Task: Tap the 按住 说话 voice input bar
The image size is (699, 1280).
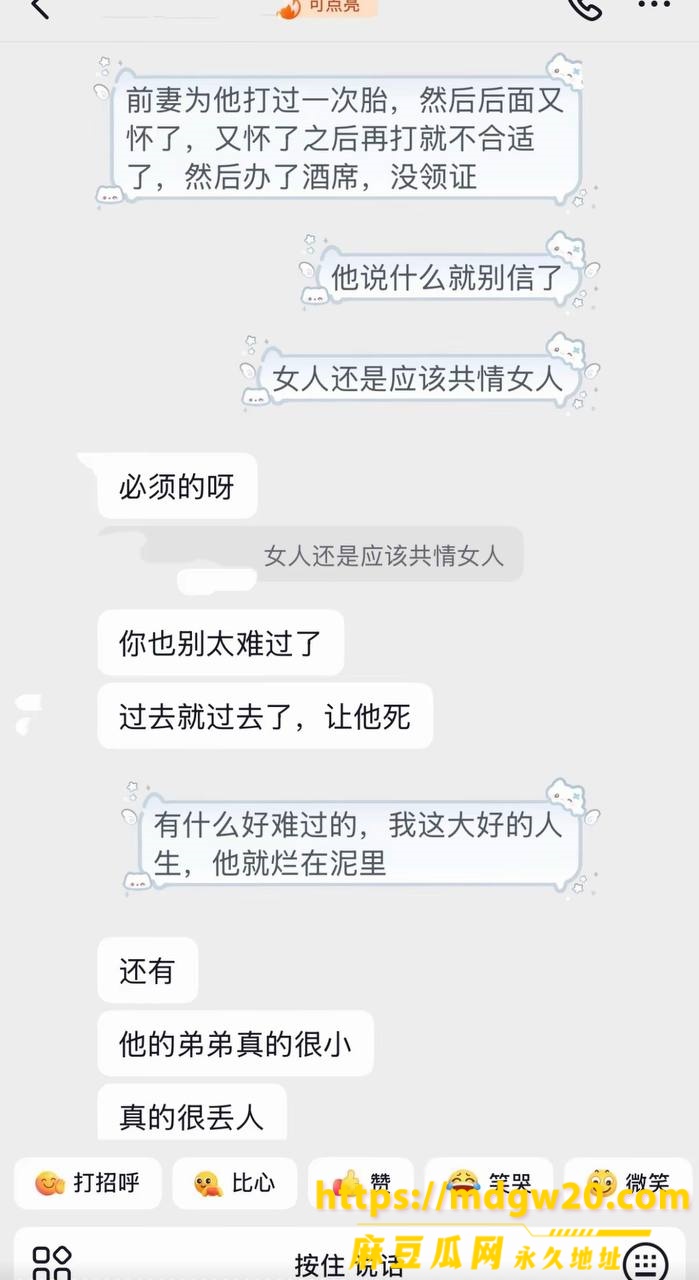Action: [349, 1263]
